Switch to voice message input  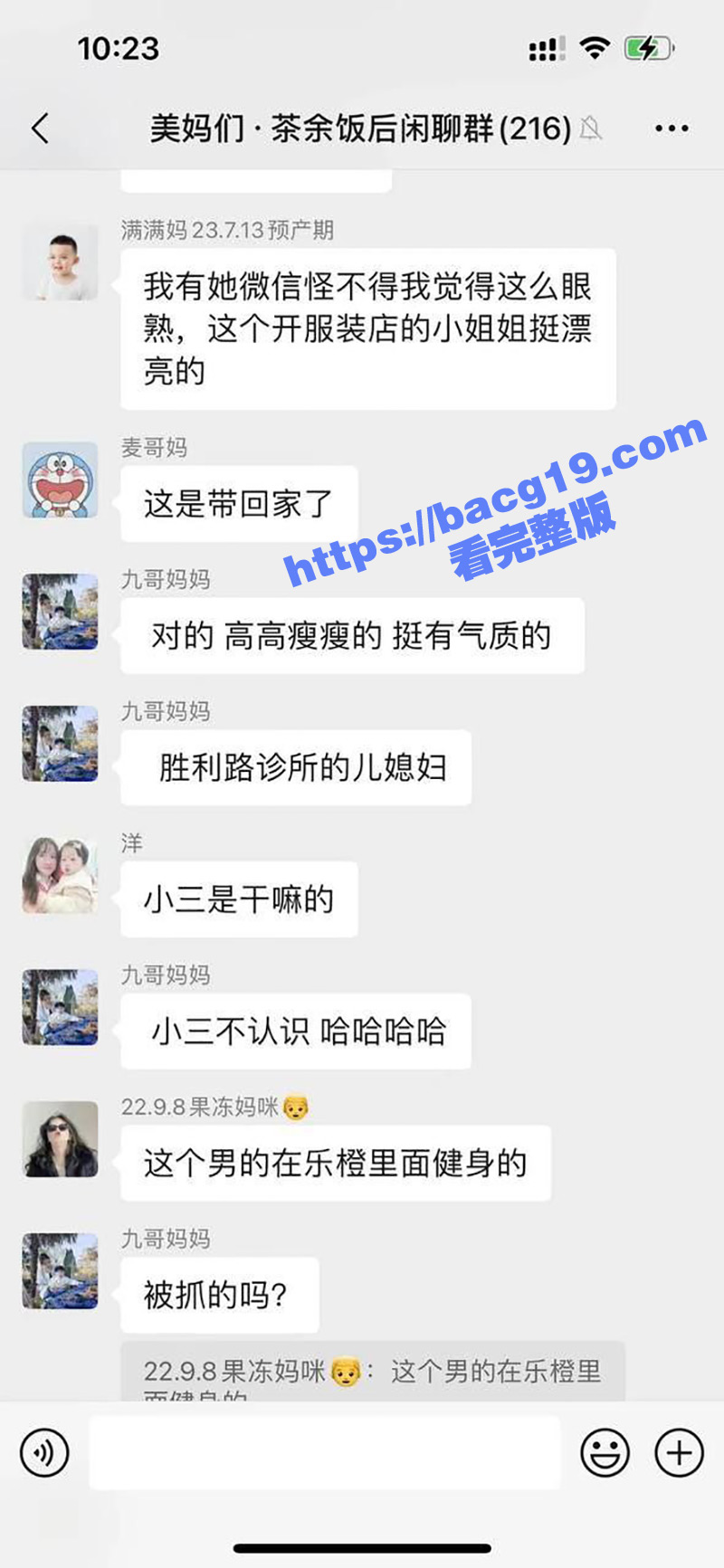point(43,1452)
